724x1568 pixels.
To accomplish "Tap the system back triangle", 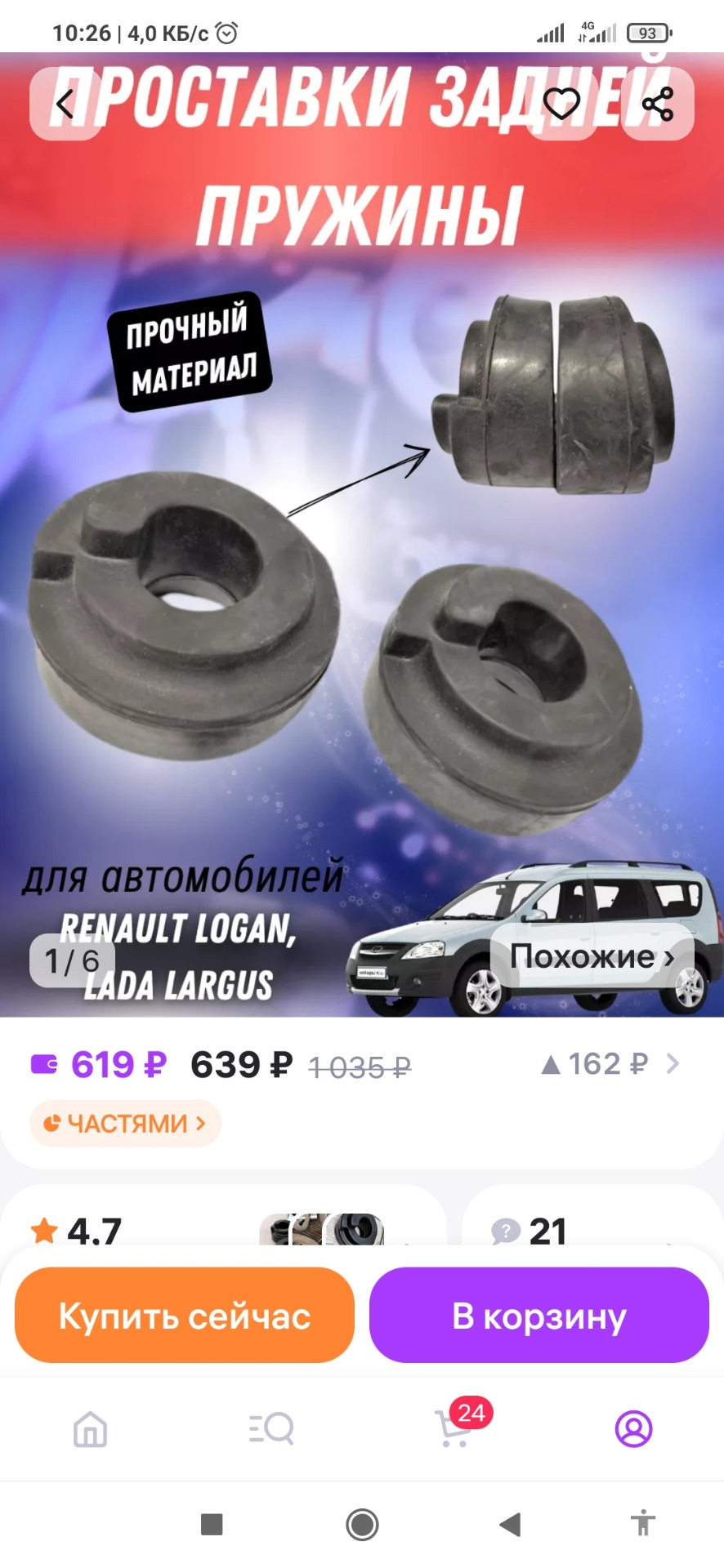I will coord(510,1524).
